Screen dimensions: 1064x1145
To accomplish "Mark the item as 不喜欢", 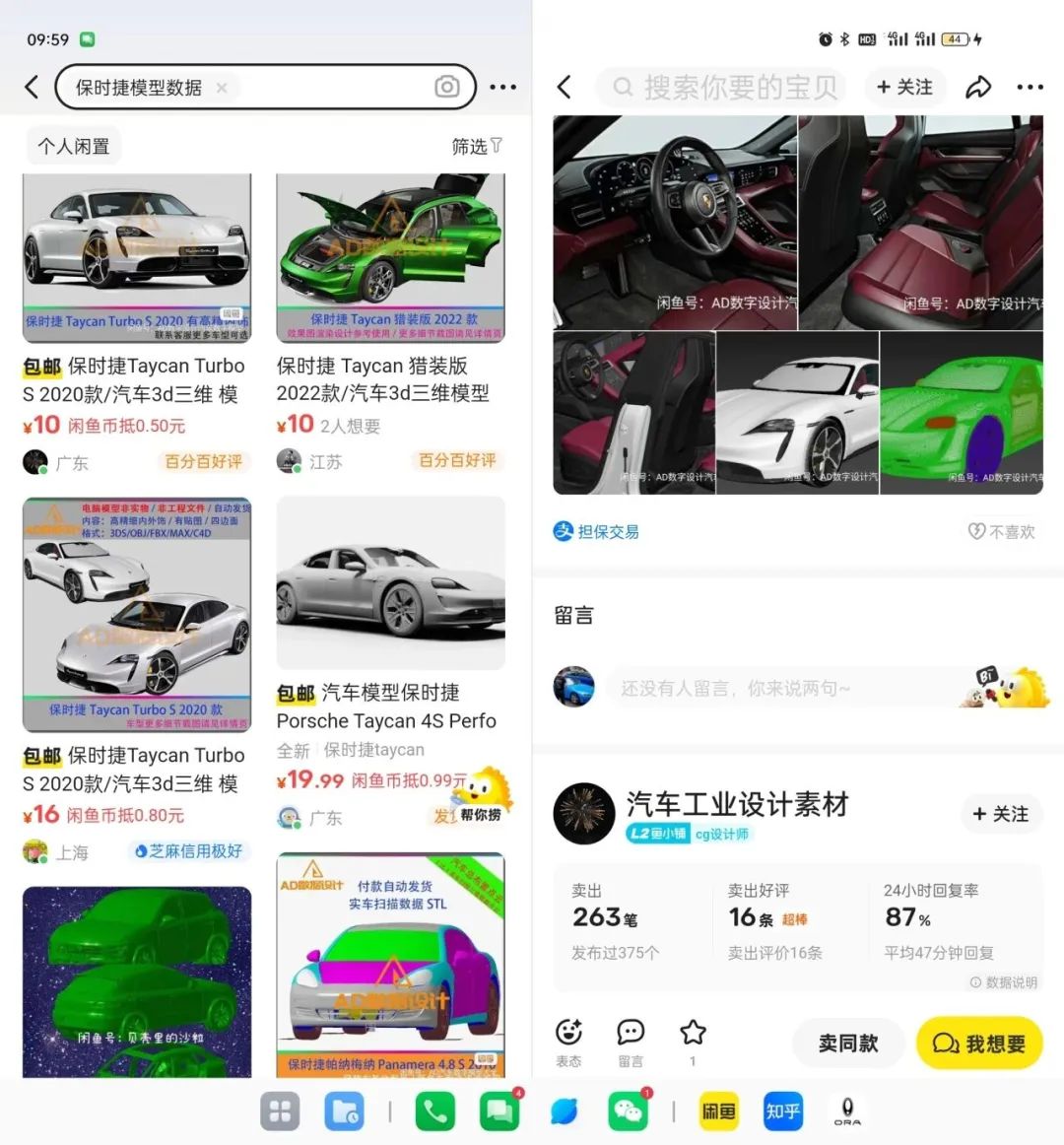I will point(1002,531).
